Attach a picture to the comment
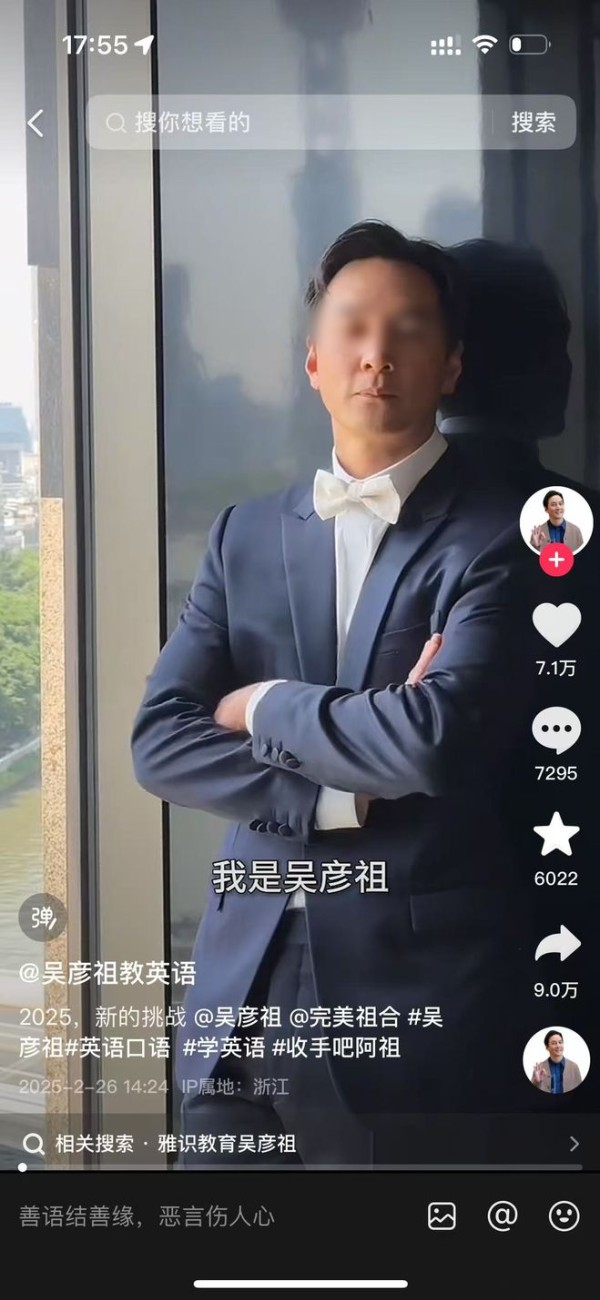This screenshot has height=1300, width=600. 442,1216
